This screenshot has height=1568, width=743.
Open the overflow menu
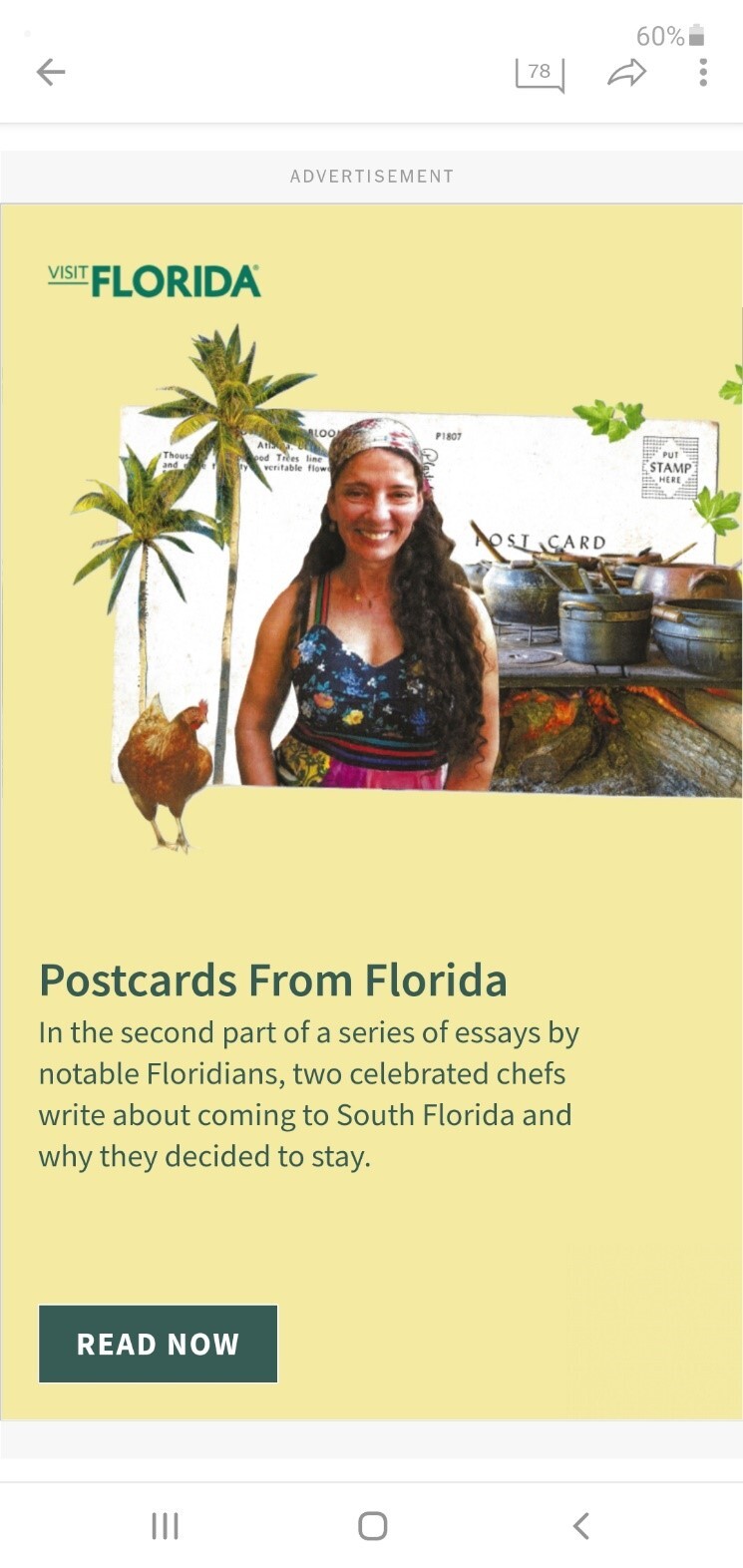pos(703,73)
